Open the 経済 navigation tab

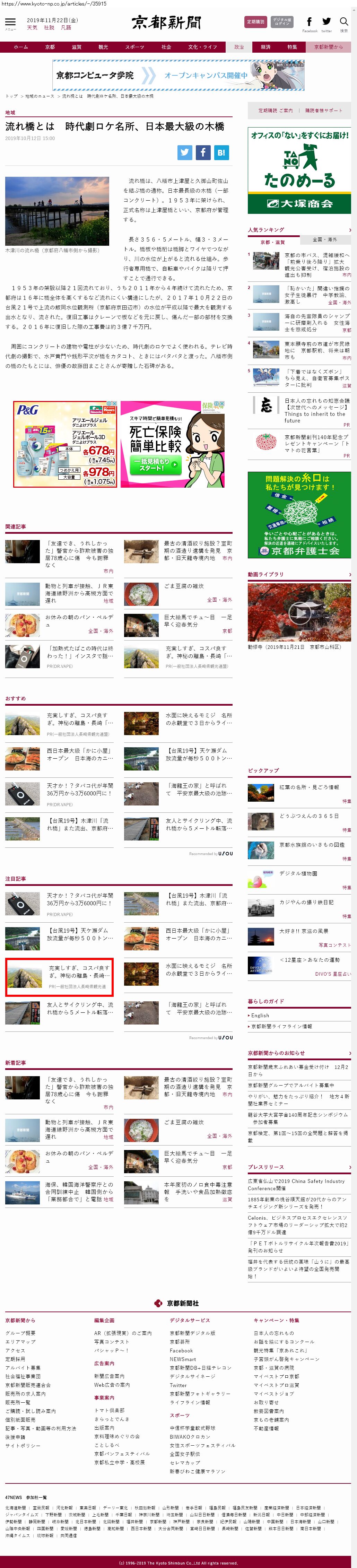(x=265, y=47)
